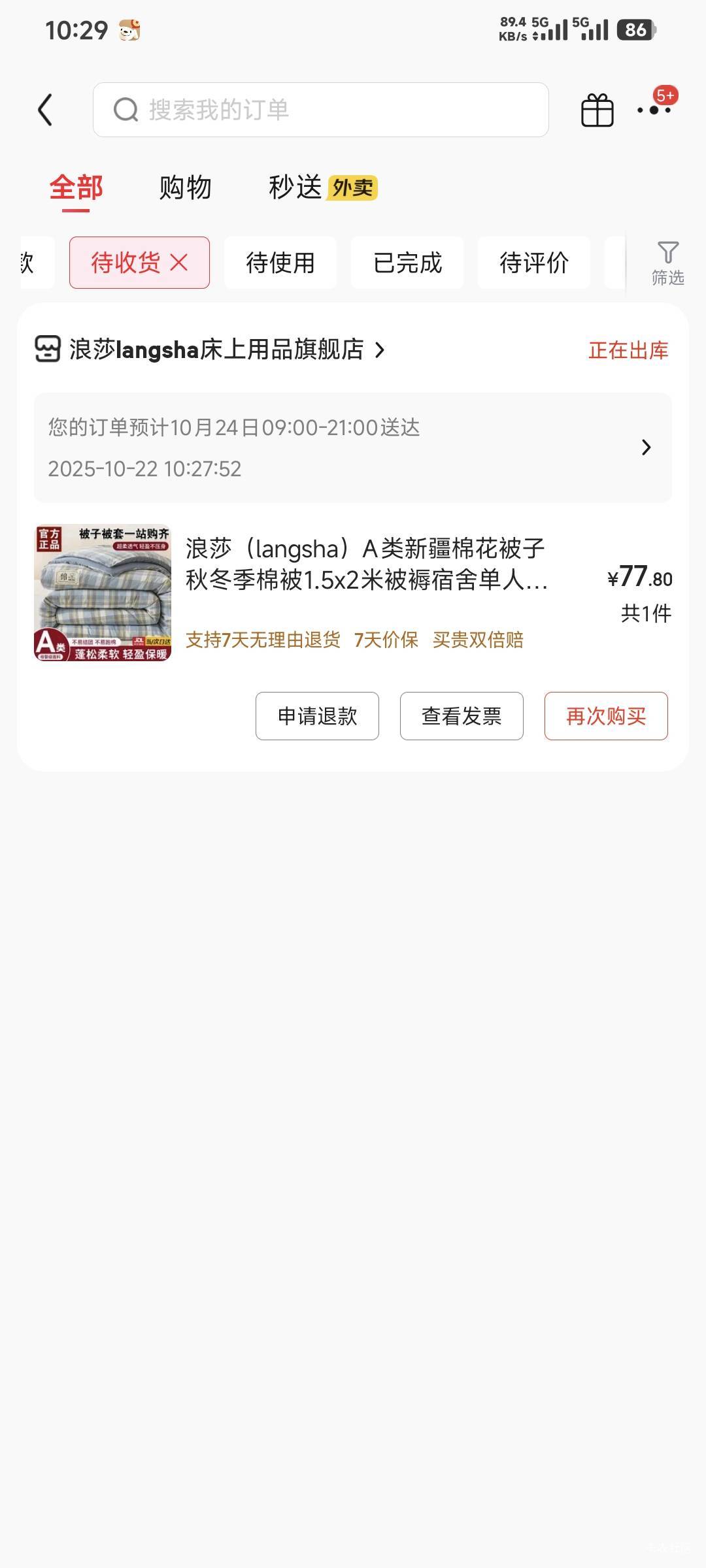The height and width of the screenshot is (1568, 706).
Task: Open the three-dot more menu
Action: pyautogui.click(x=654, y=110)
